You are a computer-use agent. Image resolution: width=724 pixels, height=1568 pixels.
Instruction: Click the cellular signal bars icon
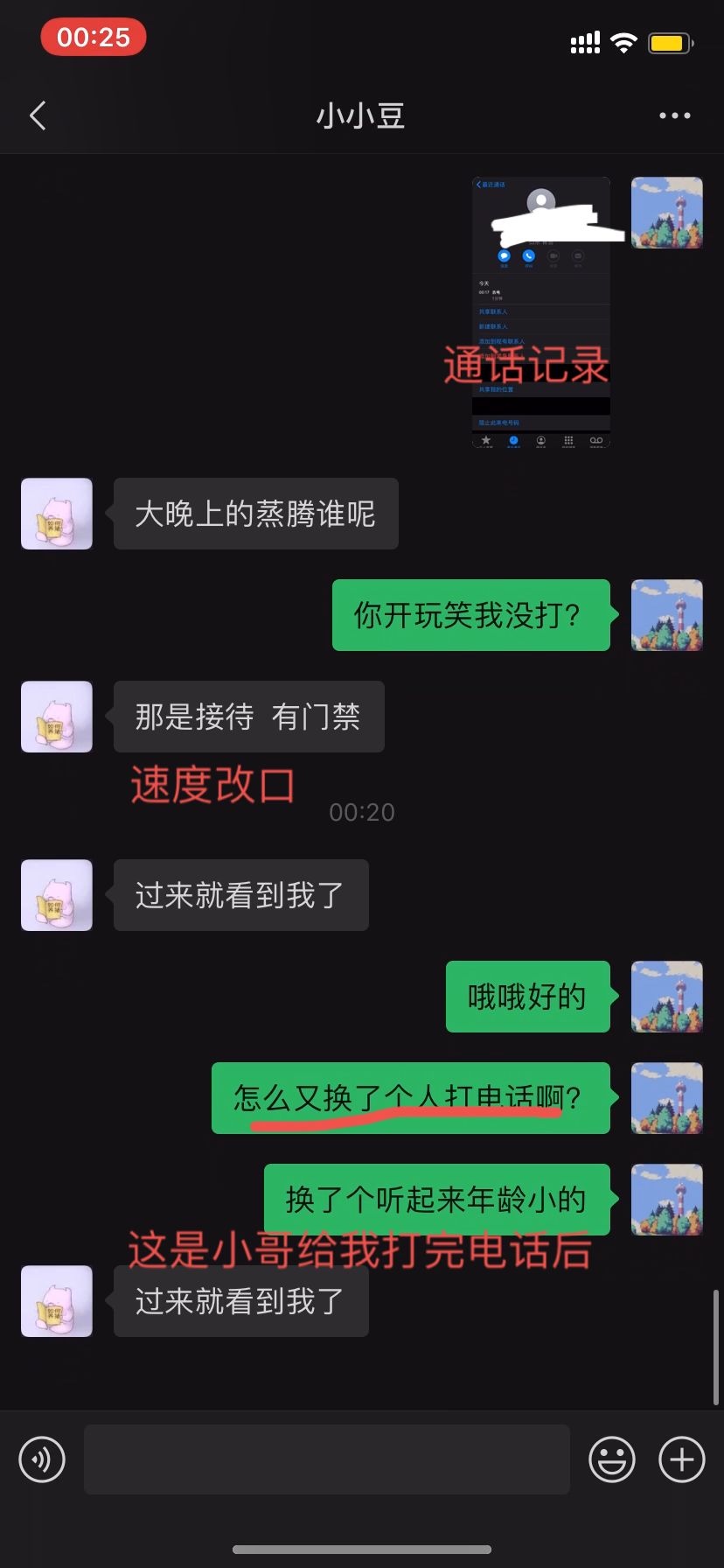point(584,41)
